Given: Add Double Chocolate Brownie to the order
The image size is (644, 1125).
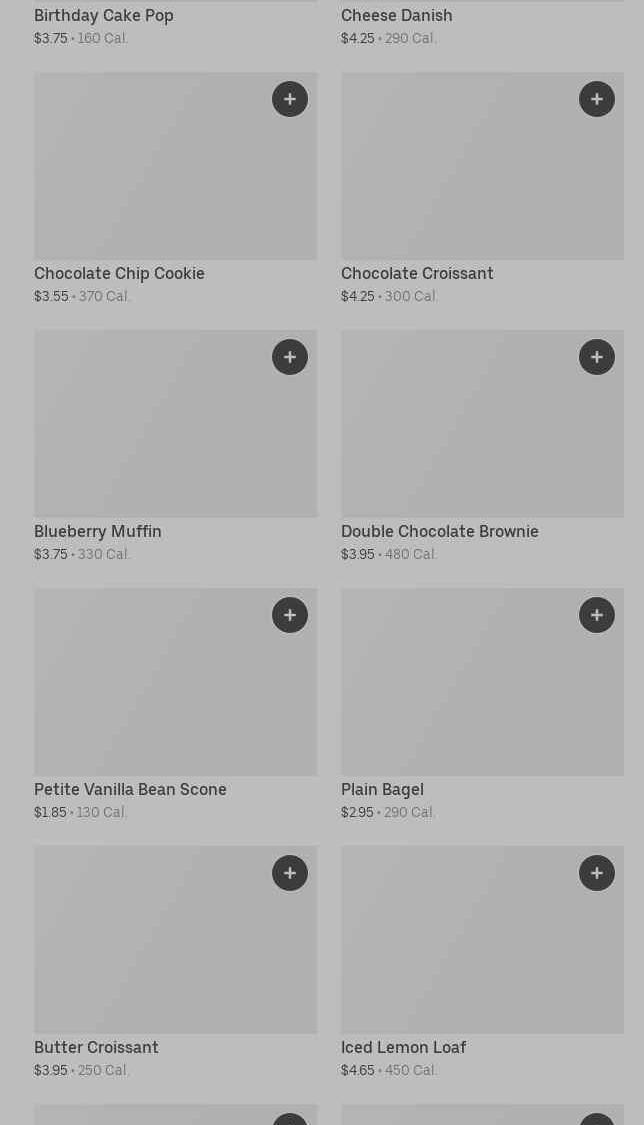Looking at the screenshot, I should pos(597,357).
